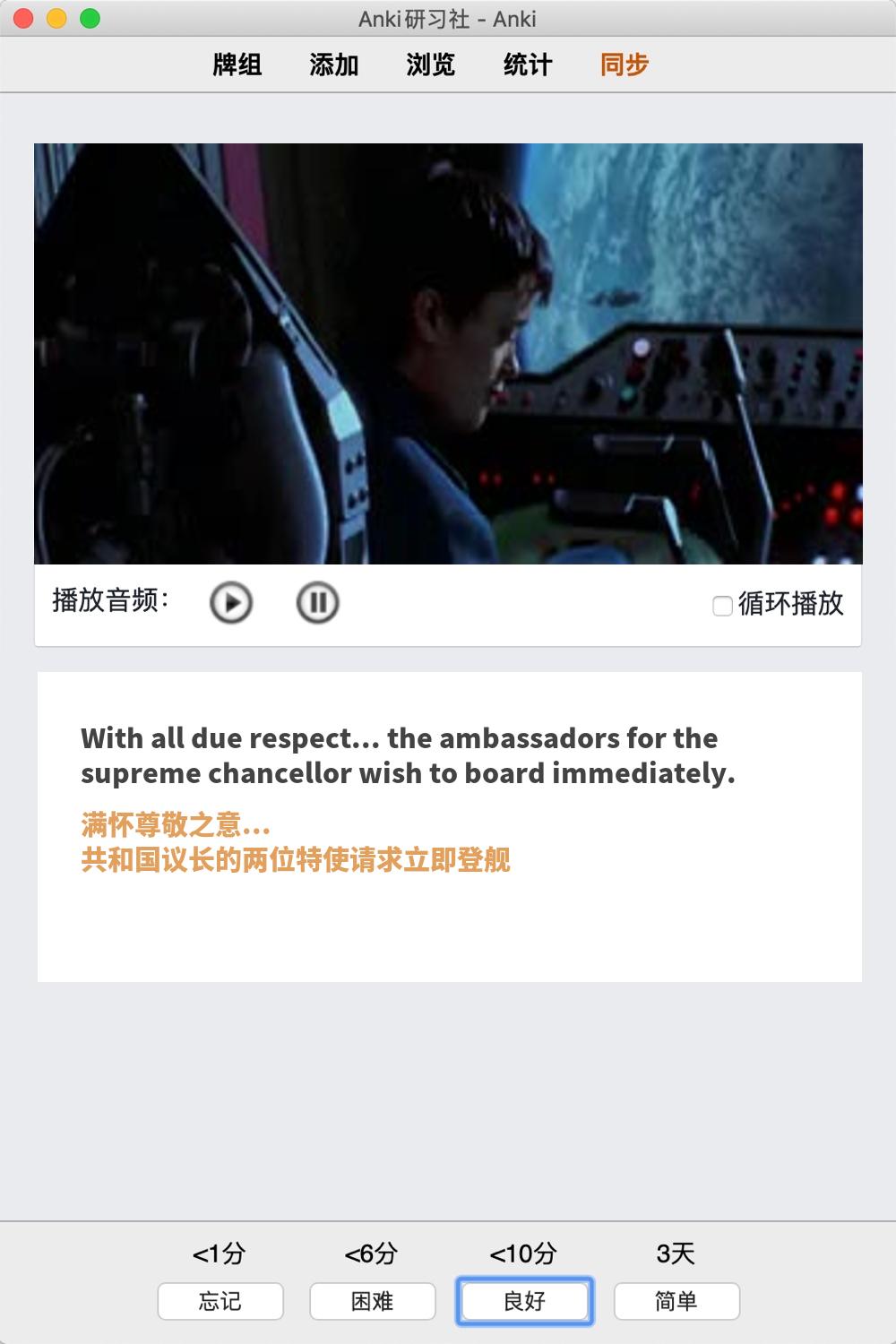The image size is (896, 1344).
Task: Open the 牌组 decks view
Action: tap(237, 65)
